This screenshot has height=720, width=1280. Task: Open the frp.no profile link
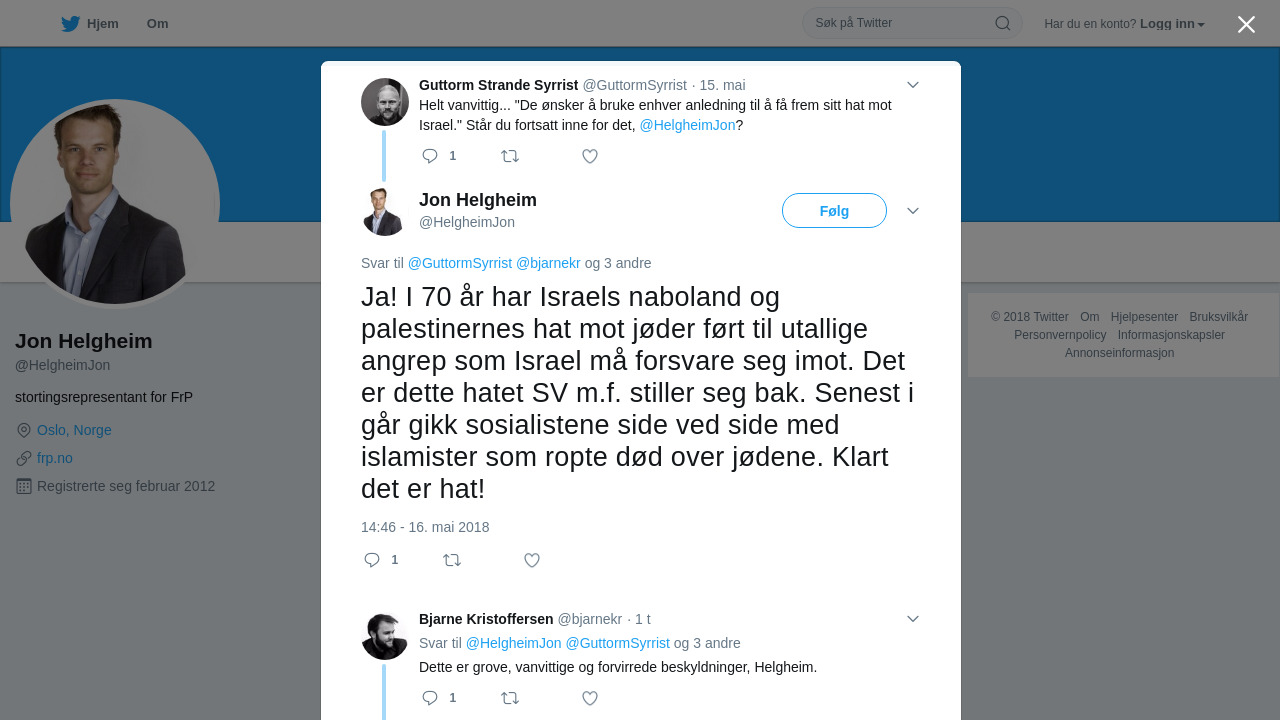pos(55,458)
